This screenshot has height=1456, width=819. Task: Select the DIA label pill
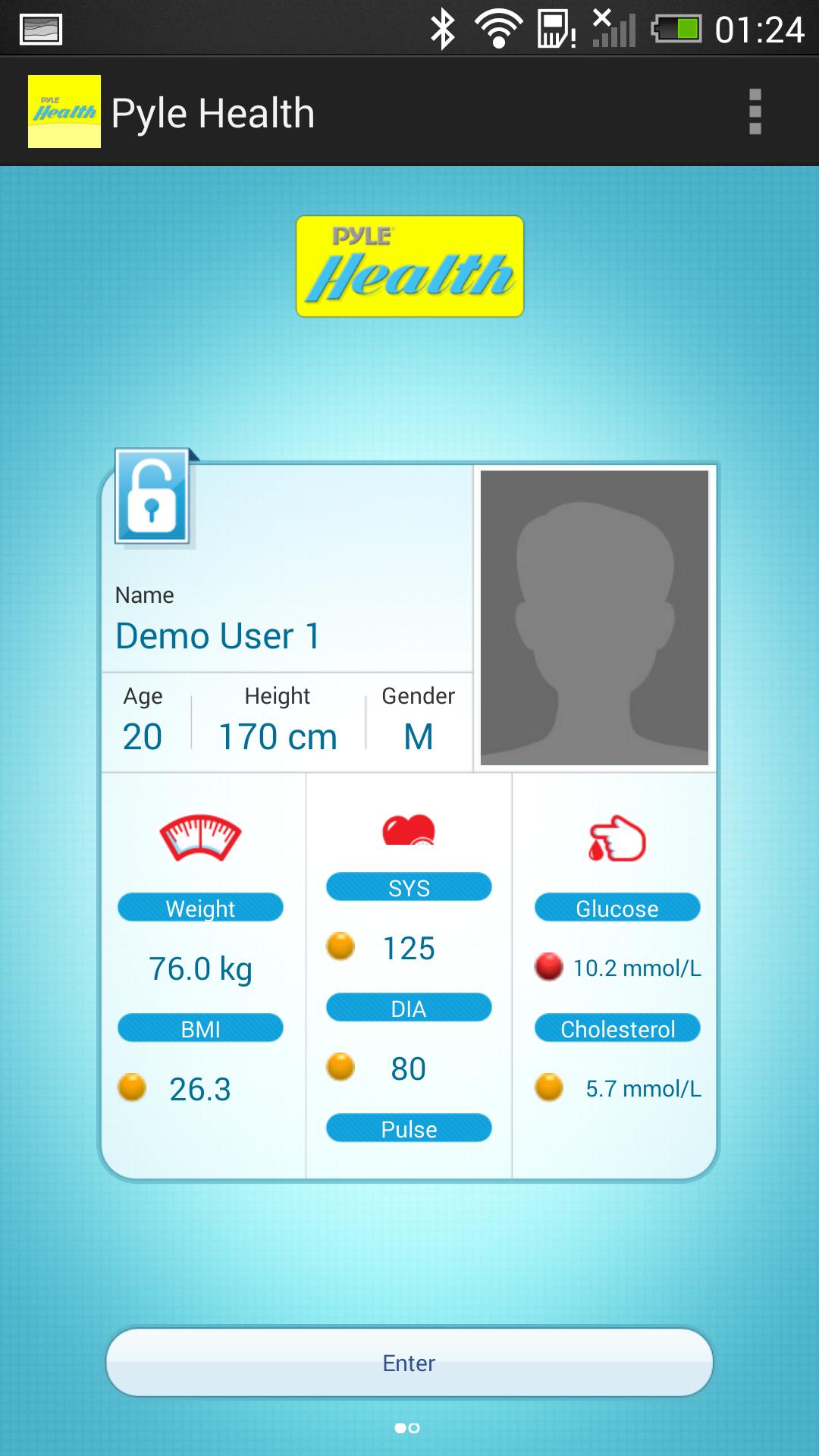[409, 1007]
